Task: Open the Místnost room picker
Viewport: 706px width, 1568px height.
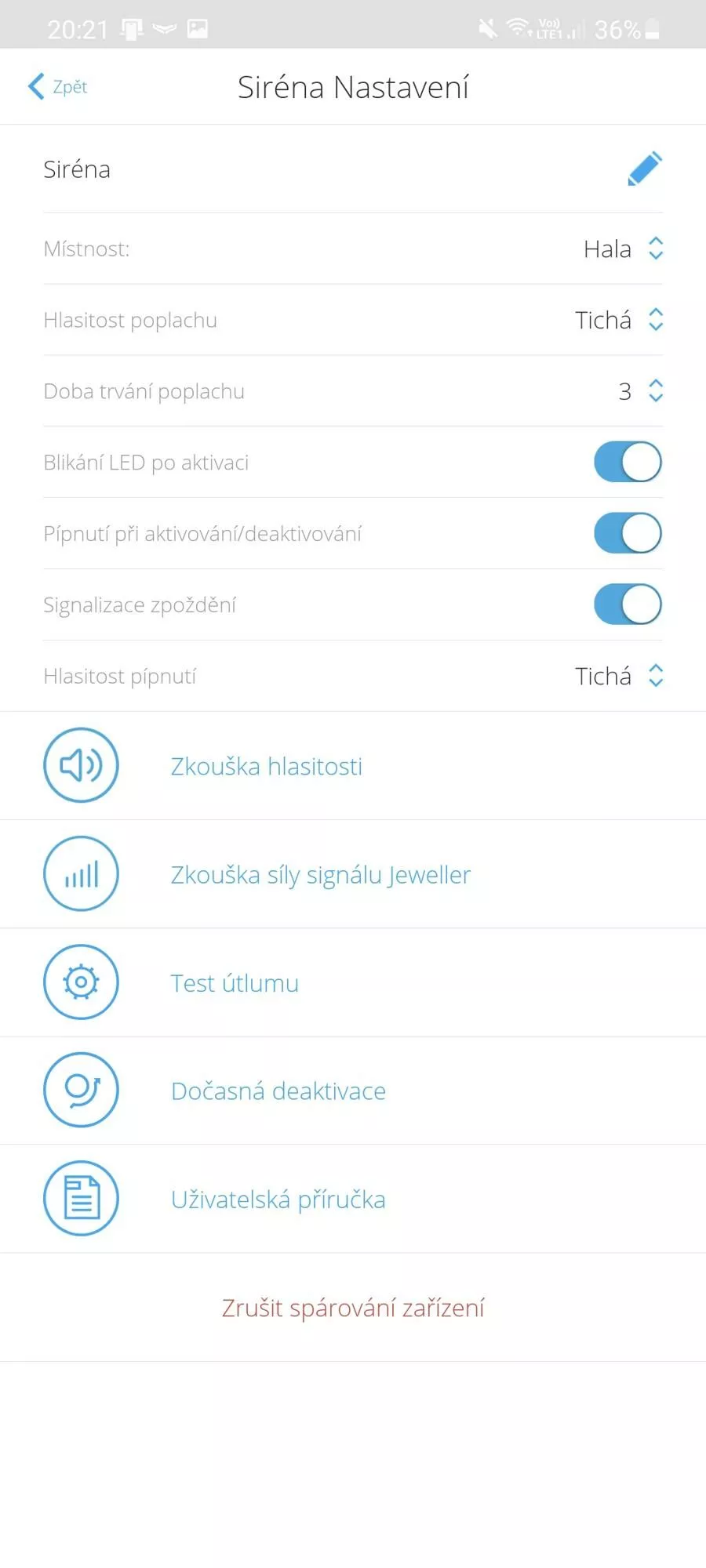Action: [353, 249]
